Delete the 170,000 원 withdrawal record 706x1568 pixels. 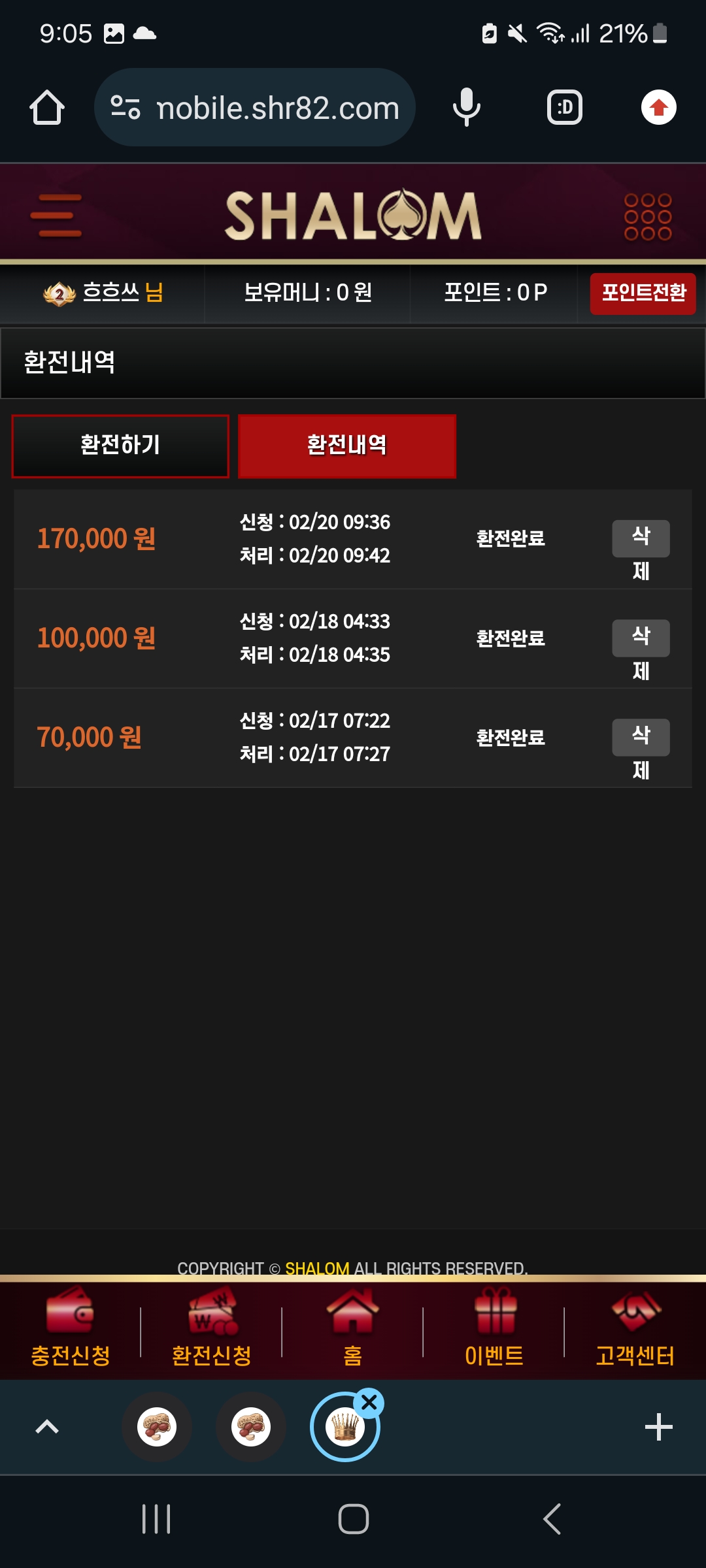[641, 538]
